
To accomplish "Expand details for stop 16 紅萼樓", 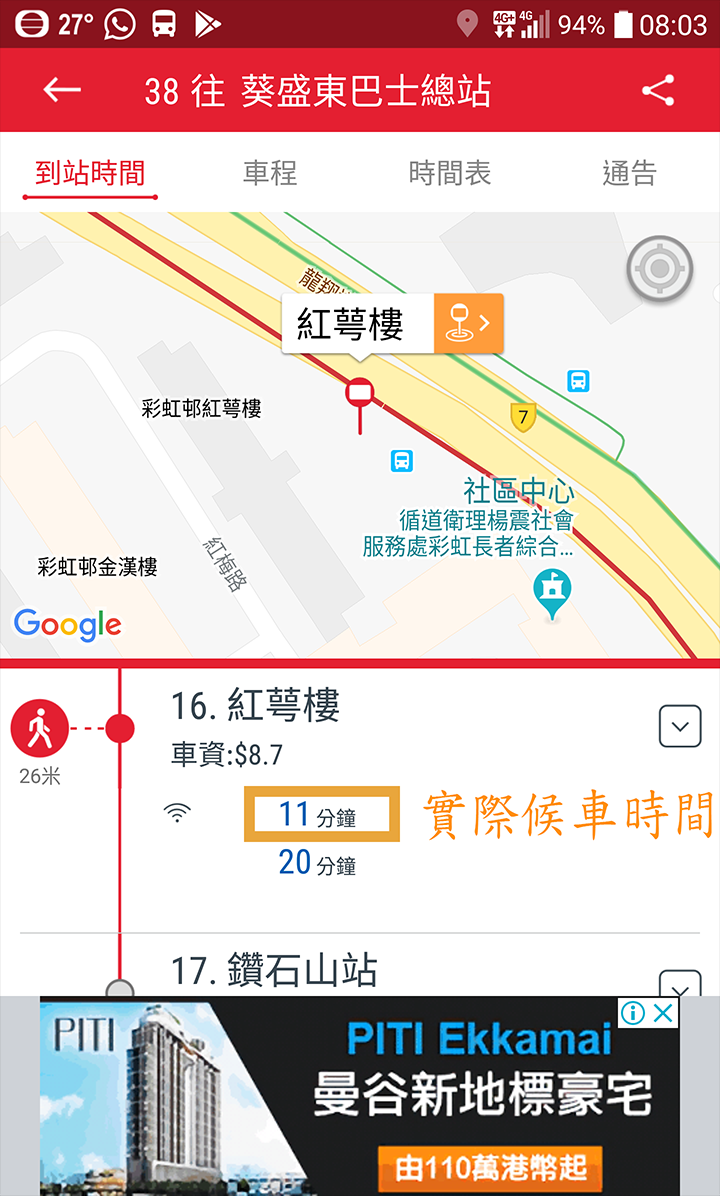I will [x=680, y=727].
